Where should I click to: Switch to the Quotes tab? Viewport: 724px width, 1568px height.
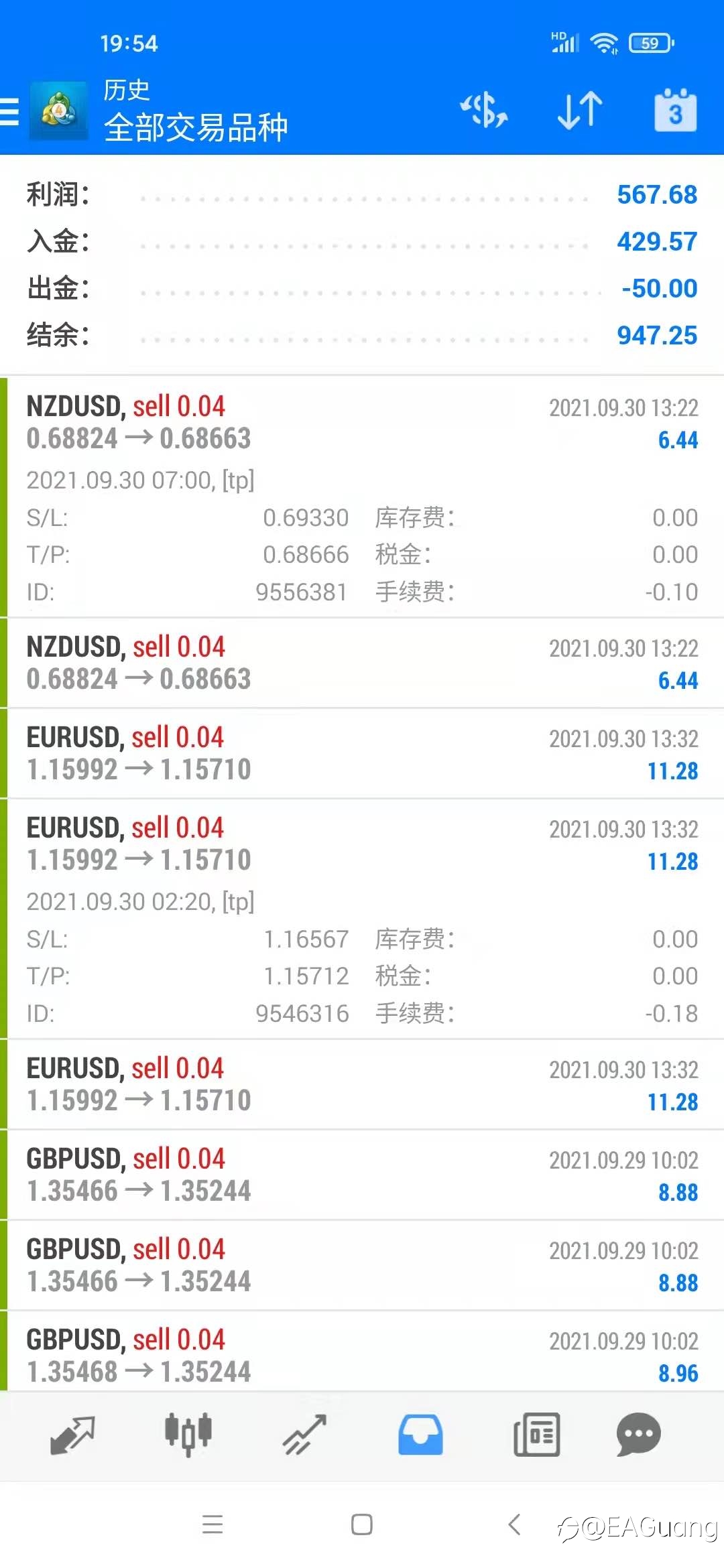click(x=72, y=1435)
